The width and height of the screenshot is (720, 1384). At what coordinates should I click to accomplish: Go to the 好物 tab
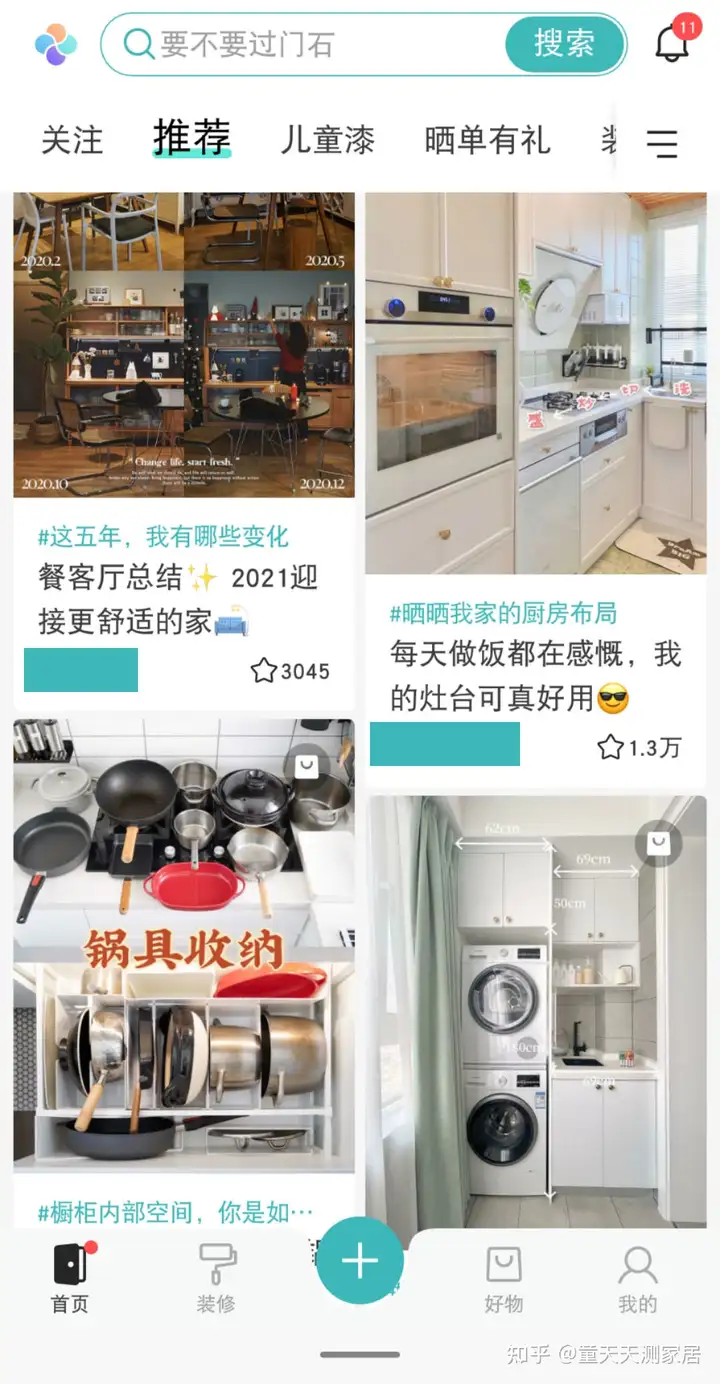tap(503, 1279)
